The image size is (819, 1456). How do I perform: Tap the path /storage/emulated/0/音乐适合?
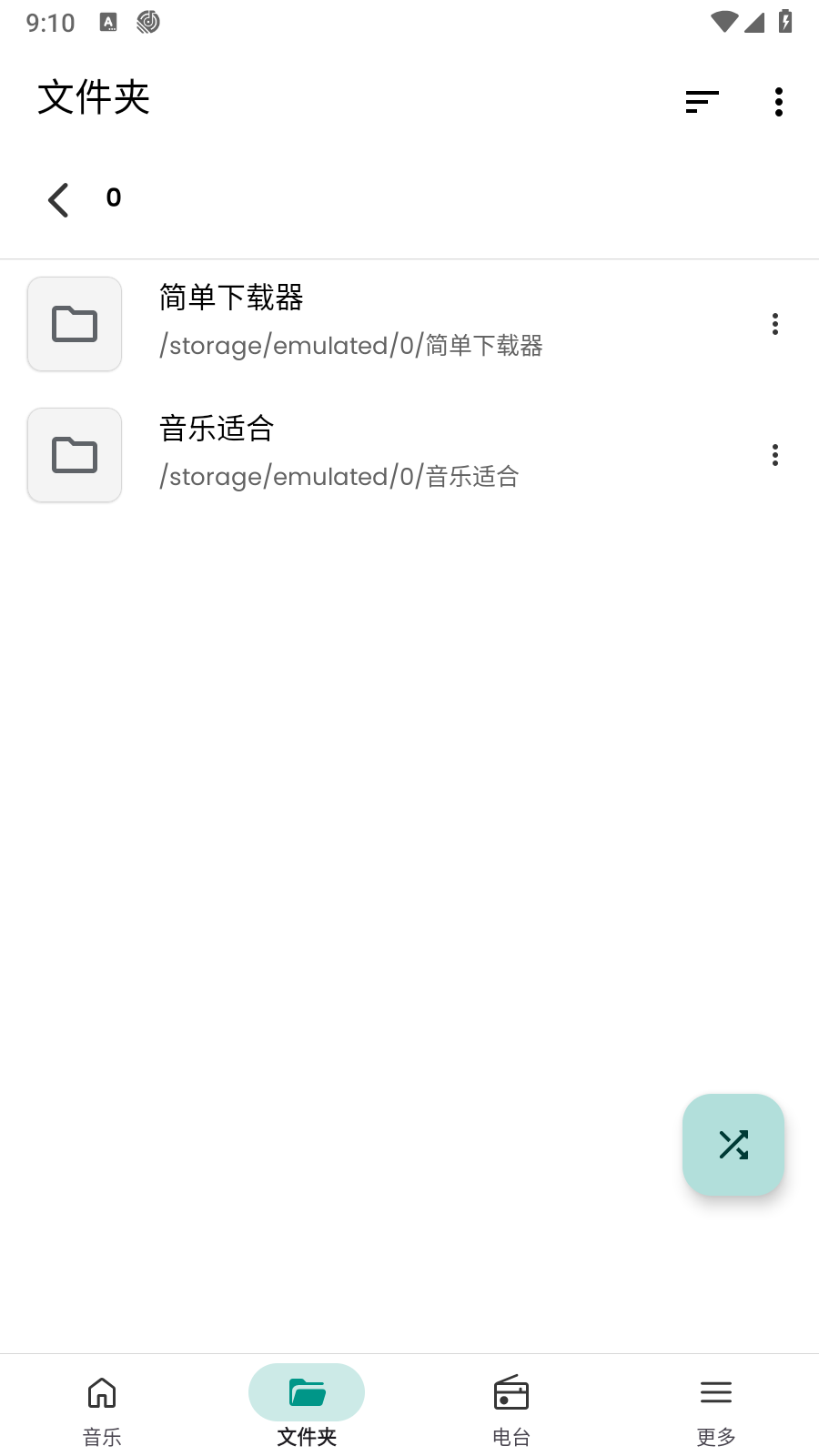coord(339,476)
